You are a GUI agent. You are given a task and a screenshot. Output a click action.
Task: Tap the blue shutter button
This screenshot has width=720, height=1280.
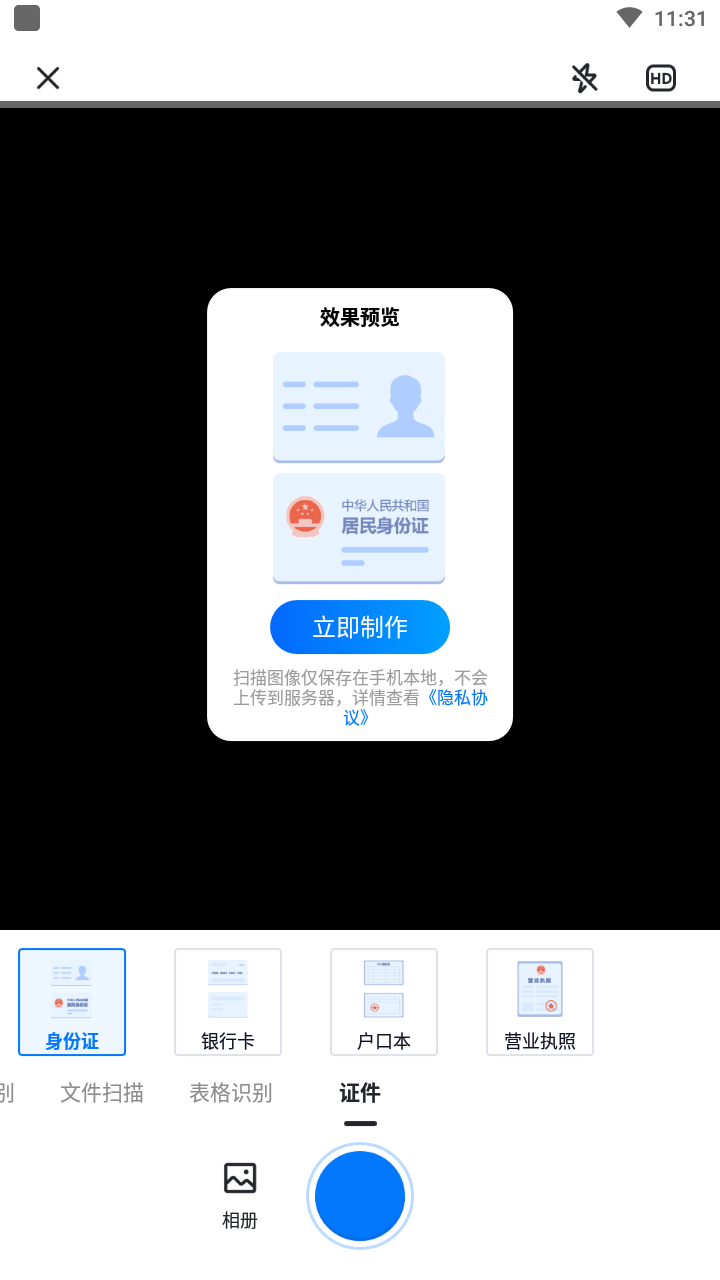pyautogui.click(x=360, y=1196)
